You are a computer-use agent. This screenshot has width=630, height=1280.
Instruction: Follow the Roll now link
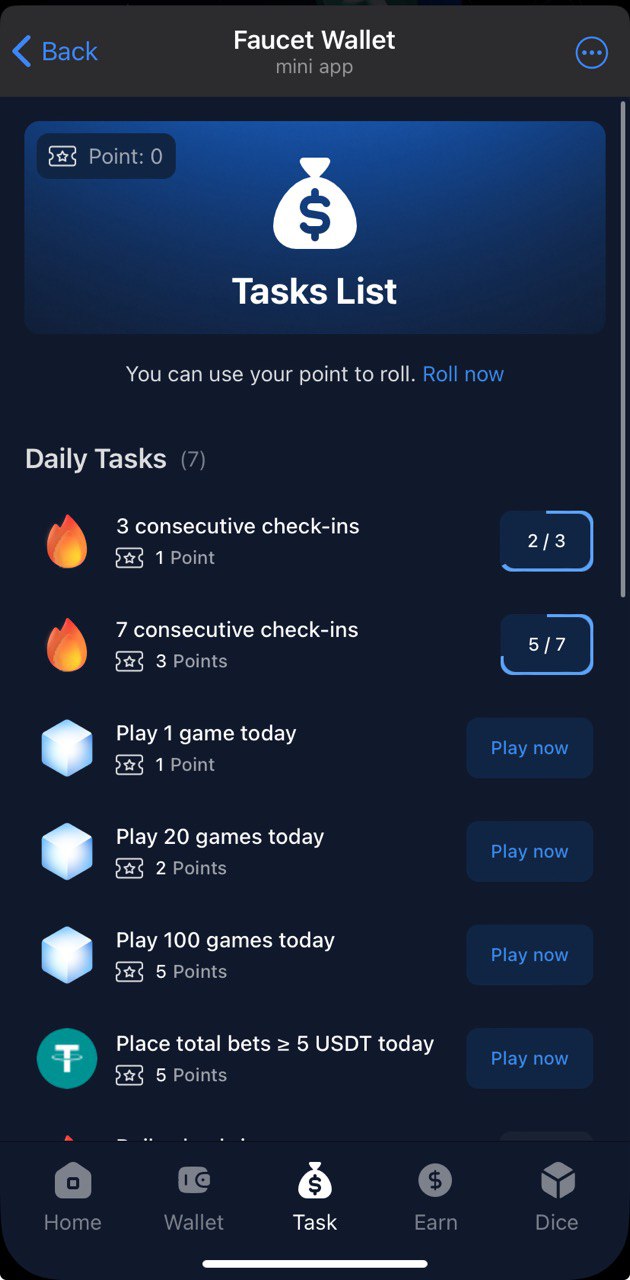click(463, 374)
